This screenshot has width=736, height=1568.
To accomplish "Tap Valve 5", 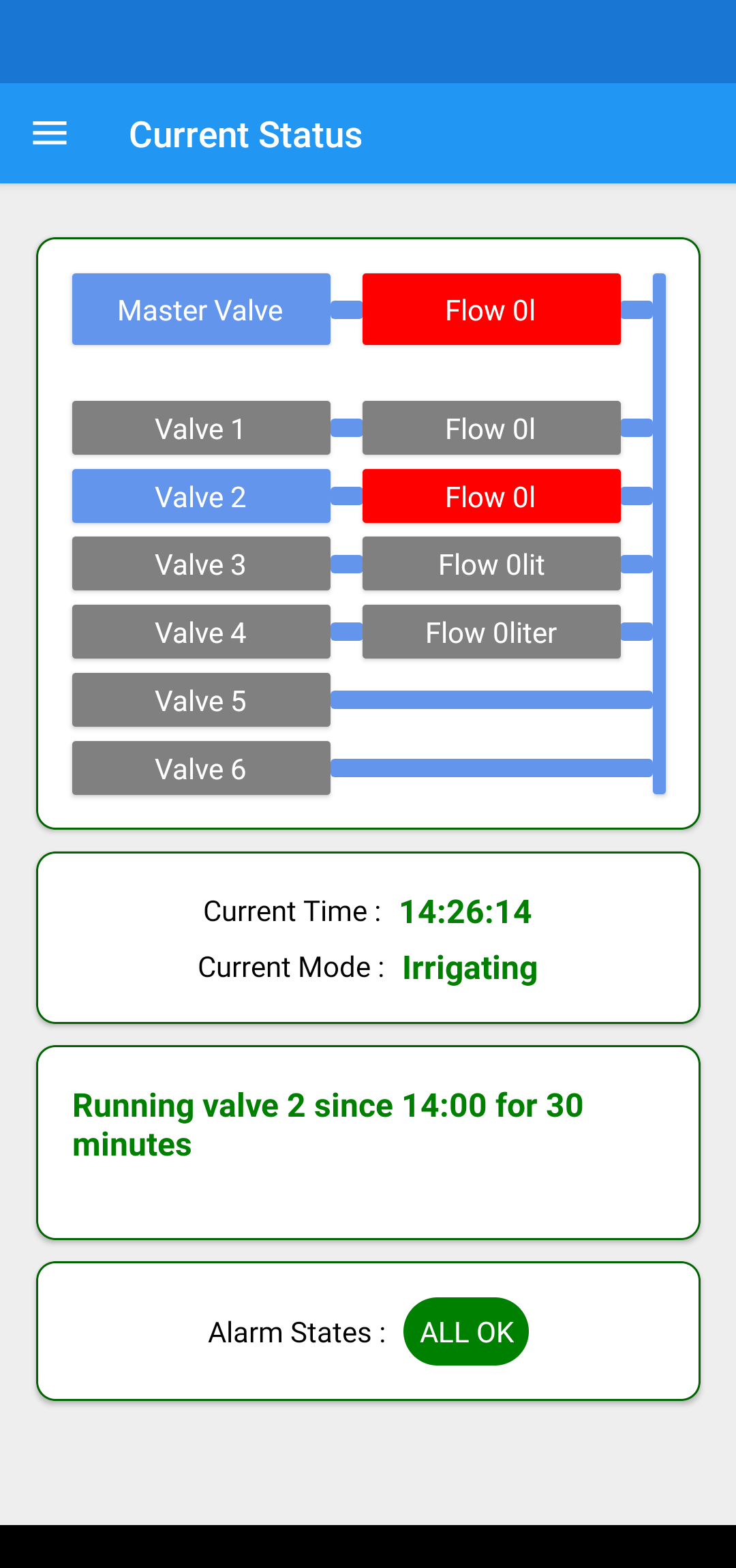I will [201, 700].
